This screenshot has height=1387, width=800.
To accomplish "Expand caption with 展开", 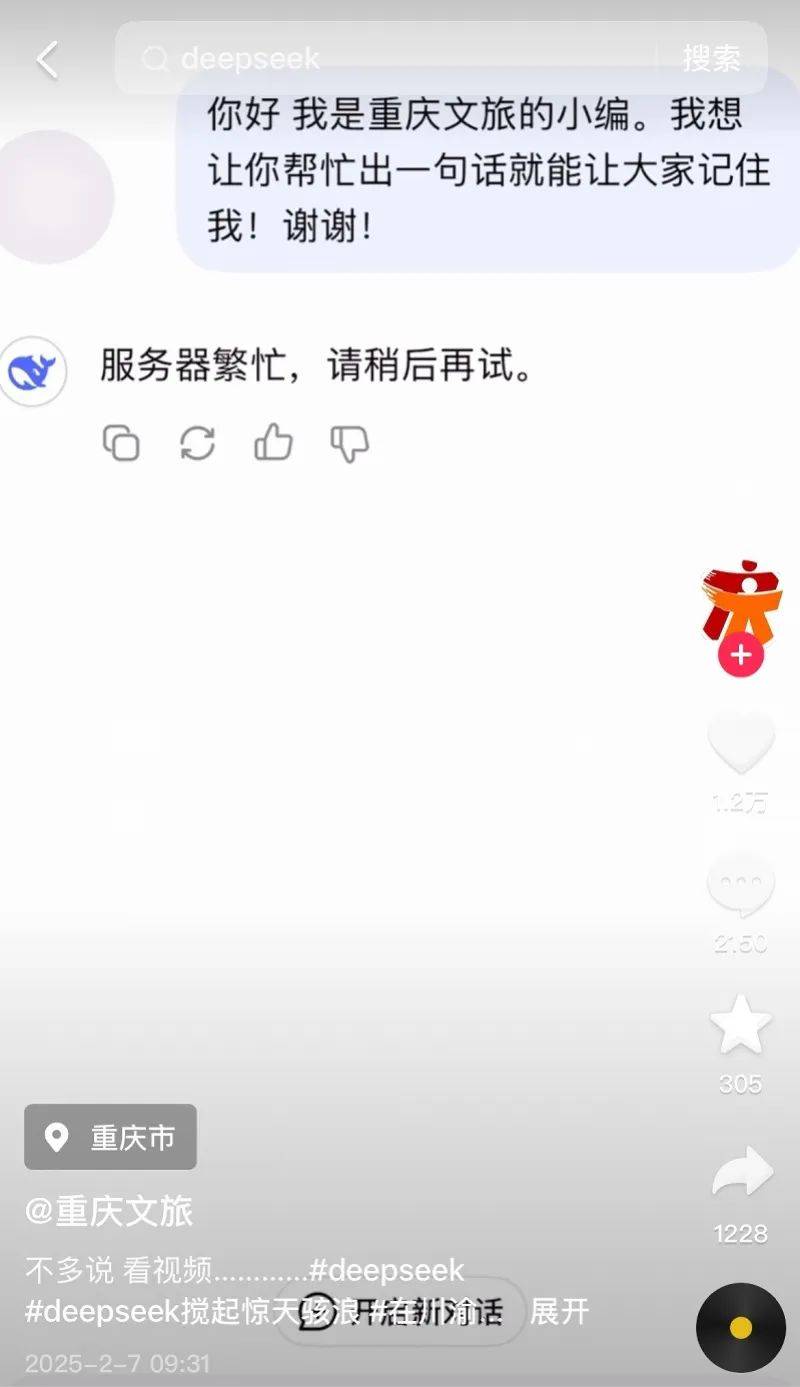I will 560,1311.
